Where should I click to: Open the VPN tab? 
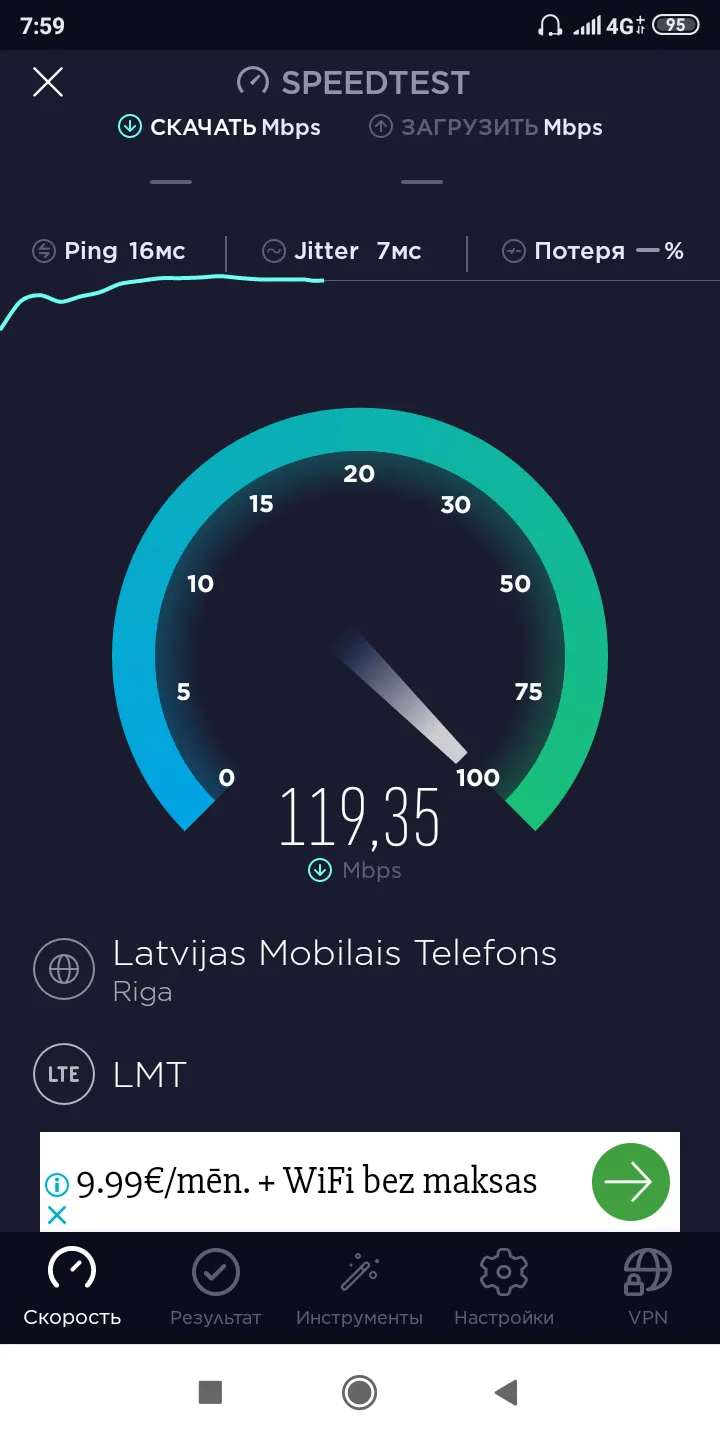point(647,1287)
